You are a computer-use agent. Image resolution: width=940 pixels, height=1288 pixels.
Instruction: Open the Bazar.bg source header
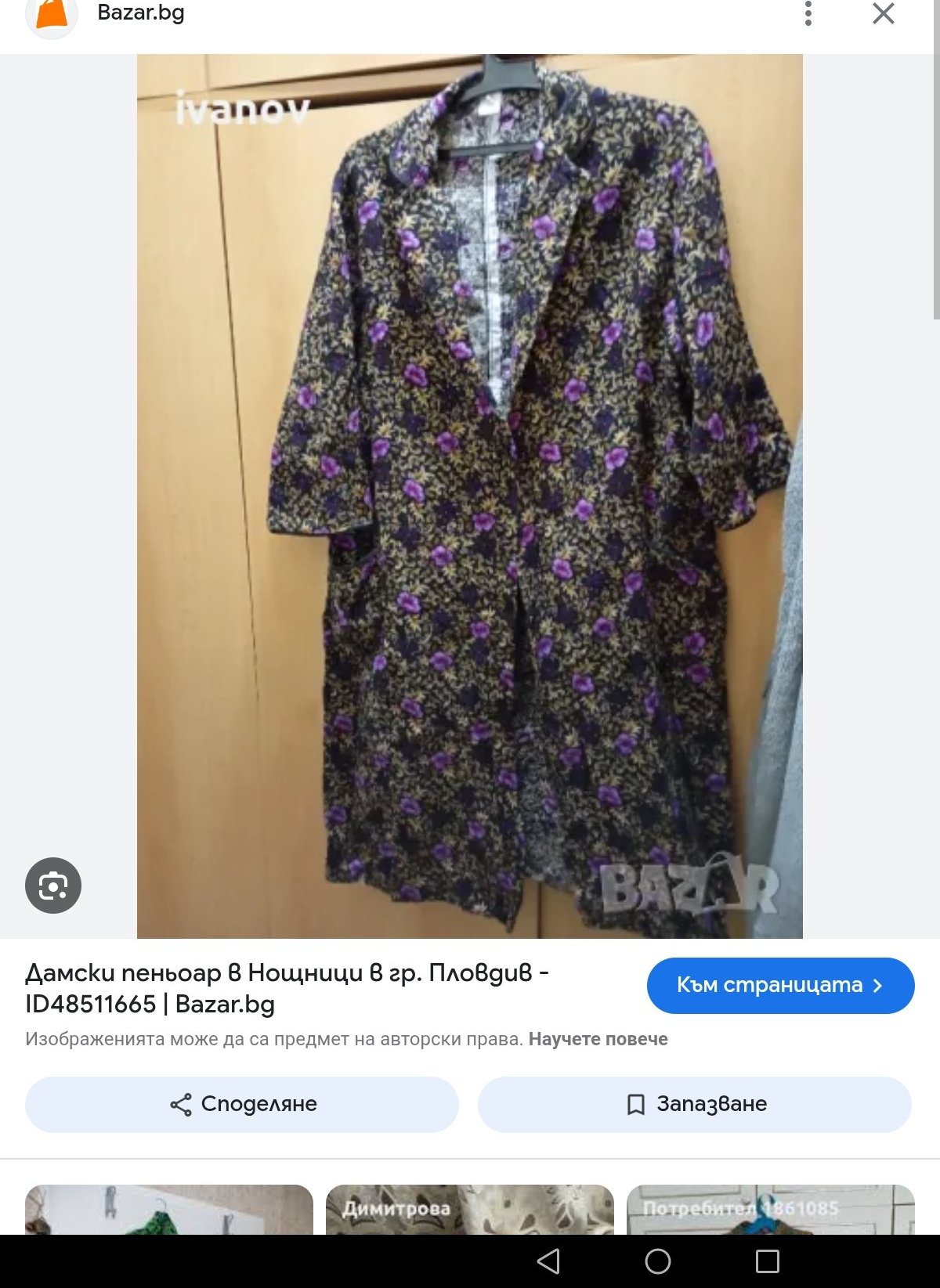click(140, 13)
